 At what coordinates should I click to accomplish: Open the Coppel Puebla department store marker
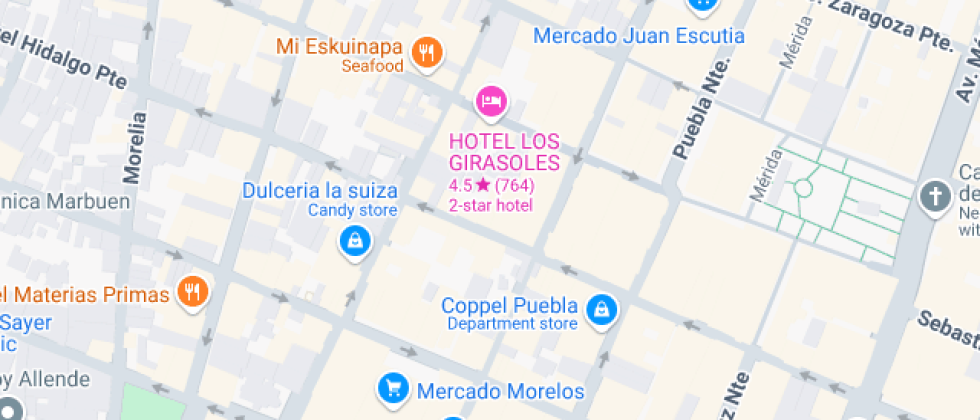[x=601, y=310]
